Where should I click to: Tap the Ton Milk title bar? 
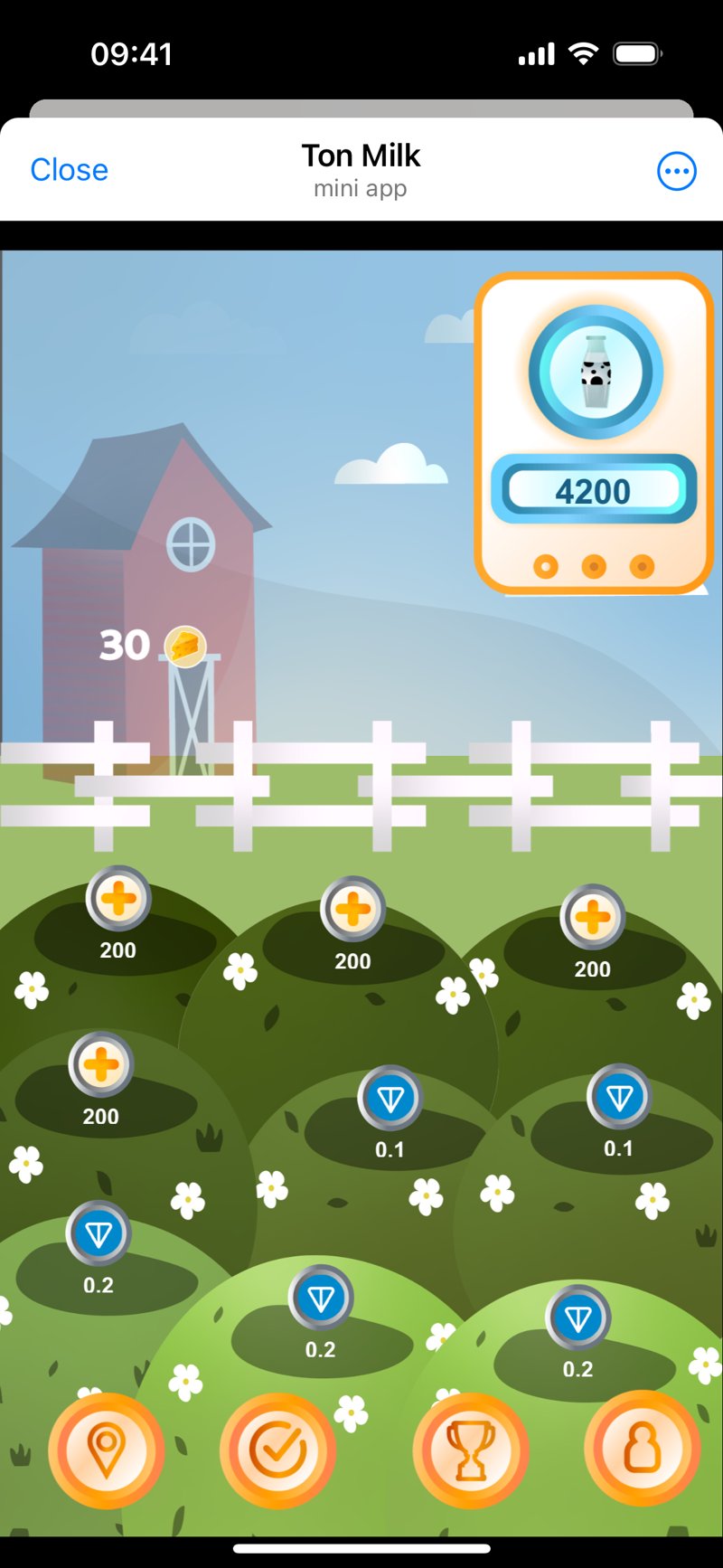point(361,156)
